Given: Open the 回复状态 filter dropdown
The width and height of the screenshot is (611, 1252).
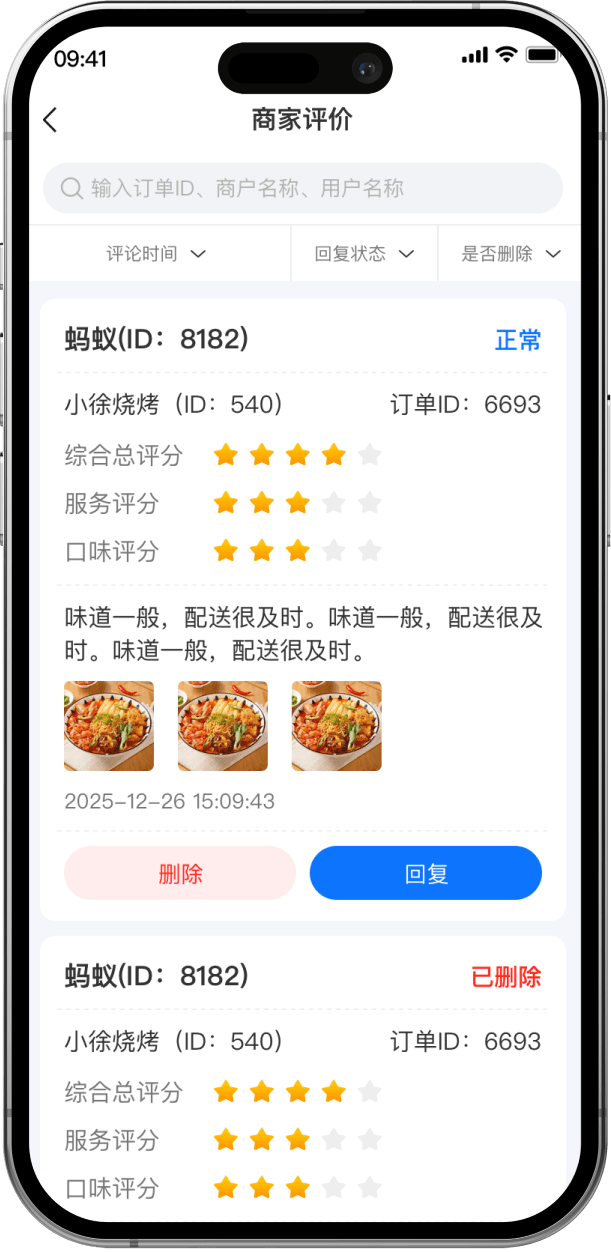Looking at the screenshot, I should (x=364, y=254).
